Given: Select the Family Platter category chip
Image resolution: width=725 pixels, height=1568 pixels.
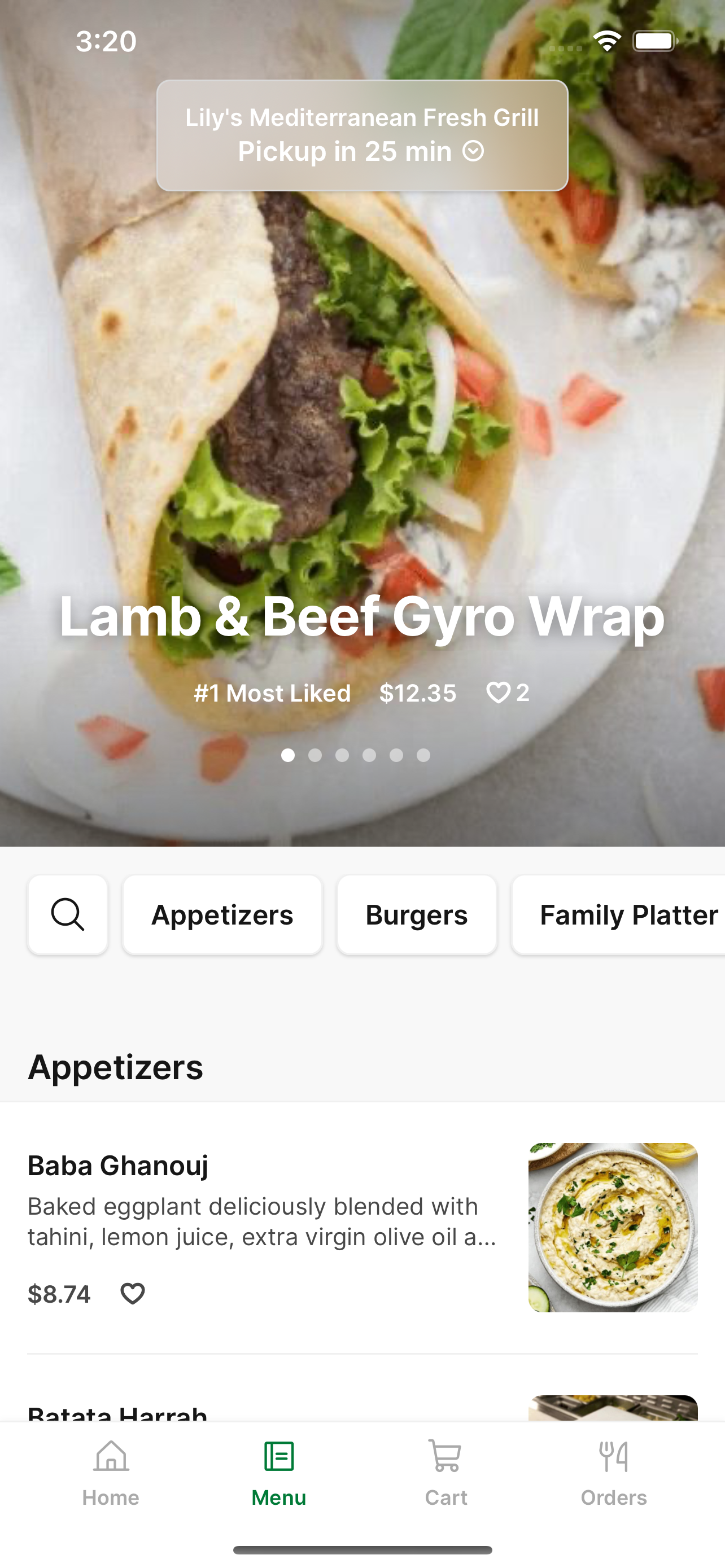Looking at the screenshot, I should tap(618, 914).
